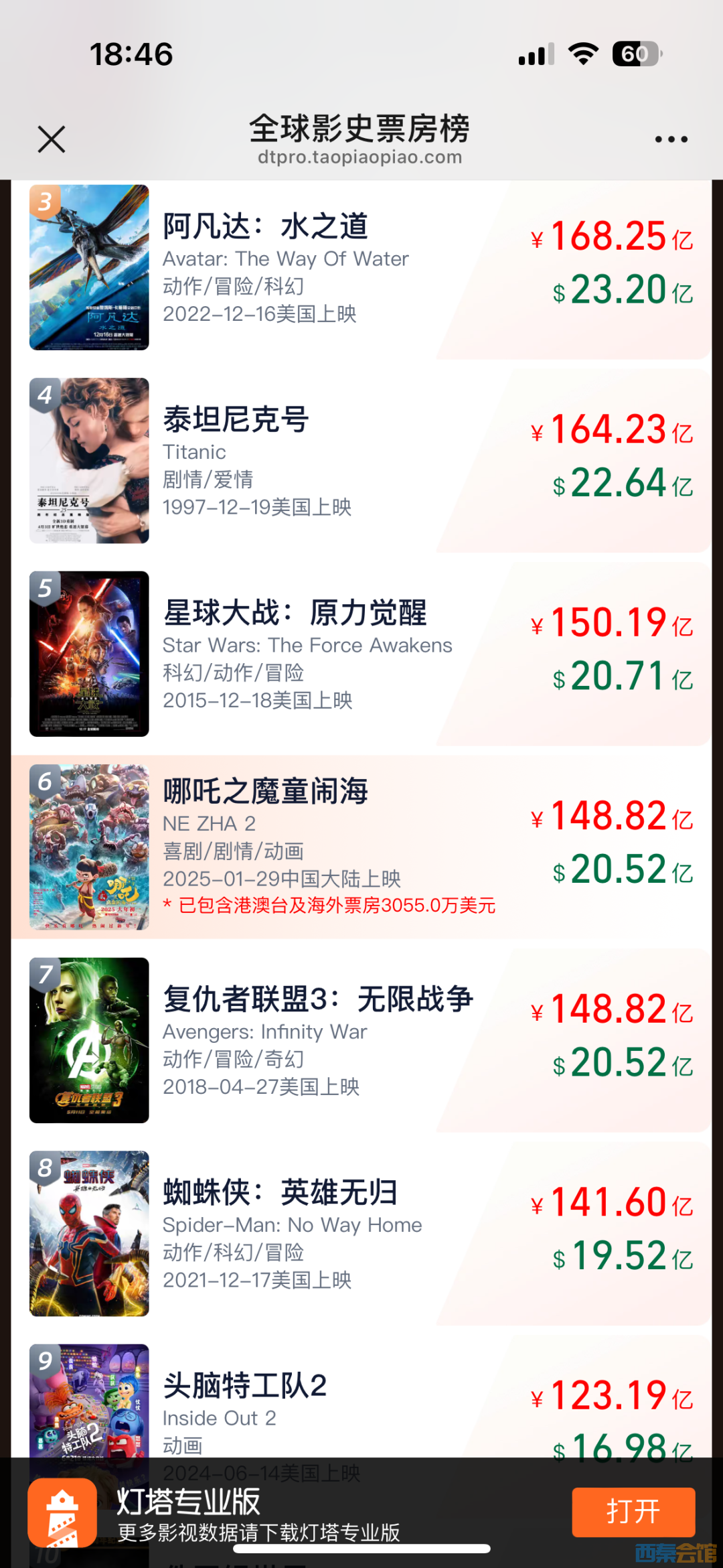This screenshot has width=723, height=1568.
Task: View the 头脑特工队2 entry
Action: [245, 1386]
